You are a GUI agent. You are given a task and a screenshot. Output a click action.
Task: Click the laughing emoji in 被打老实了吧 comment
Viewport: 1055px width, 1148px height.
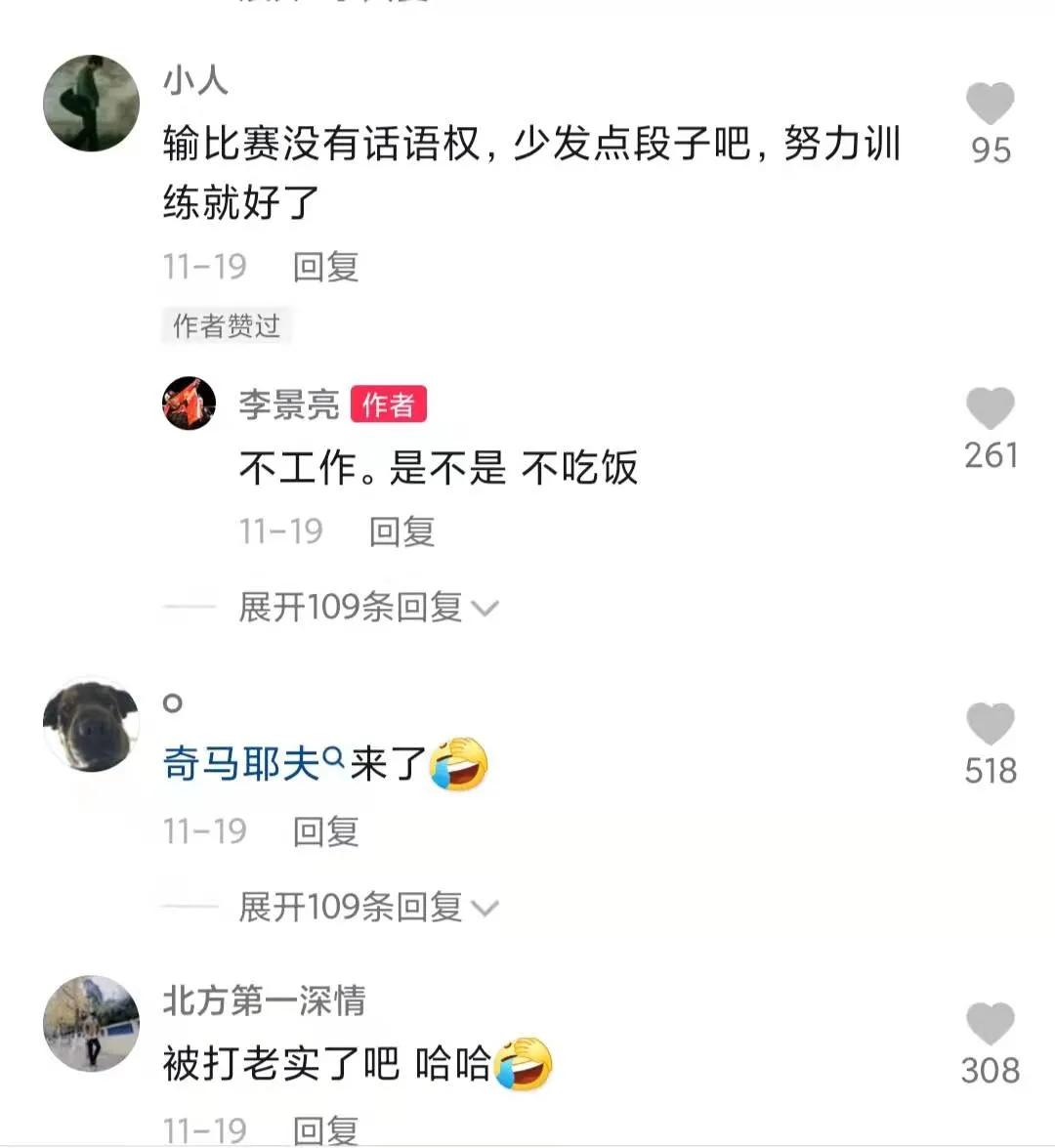(525, 1065)
